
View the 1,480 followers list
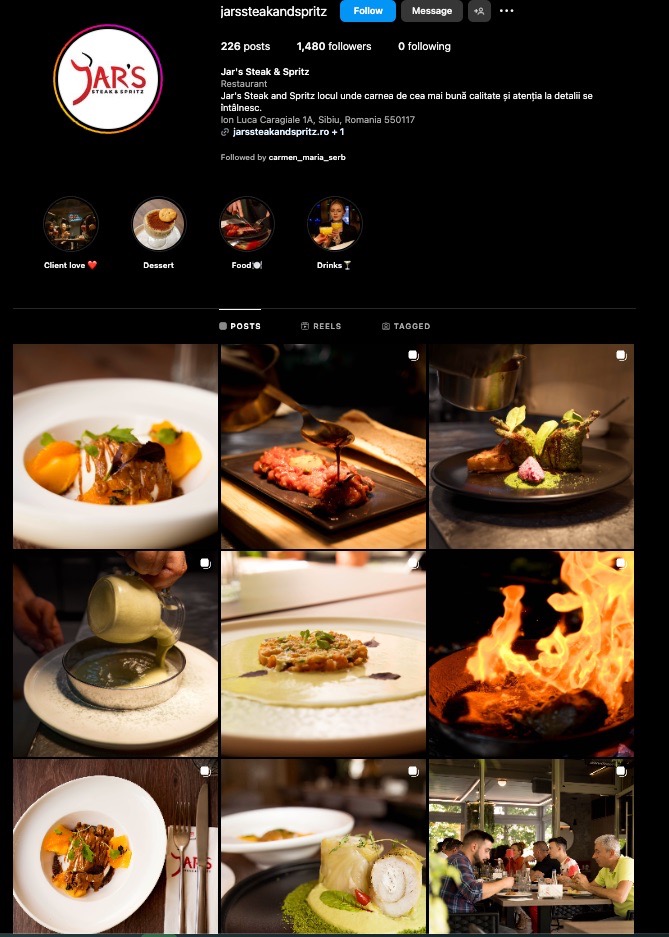coord(334,46)
